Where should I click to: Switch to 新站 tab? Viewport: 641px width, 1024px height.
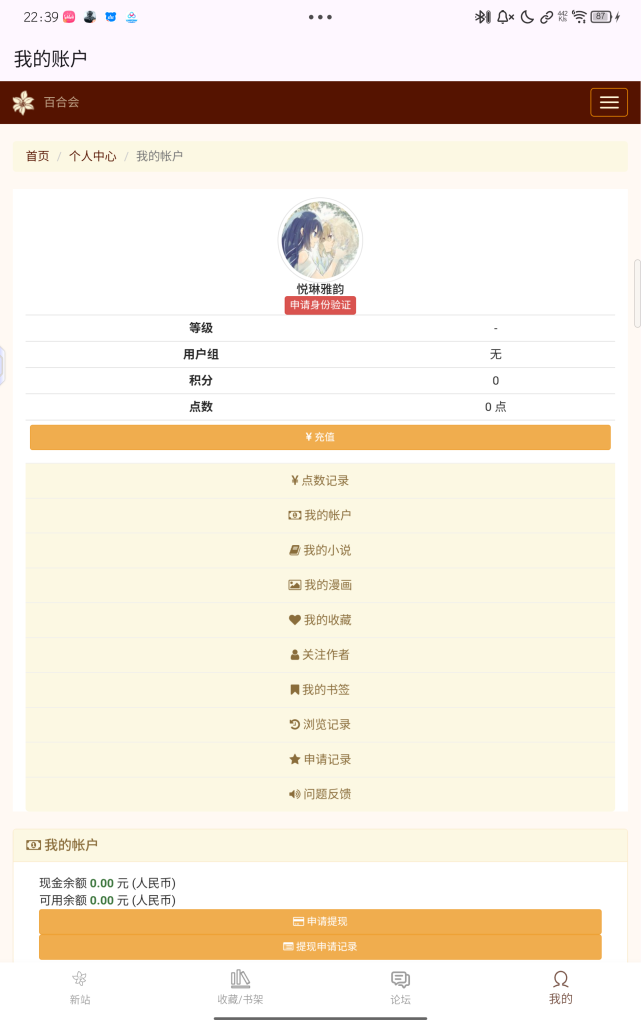80,987
